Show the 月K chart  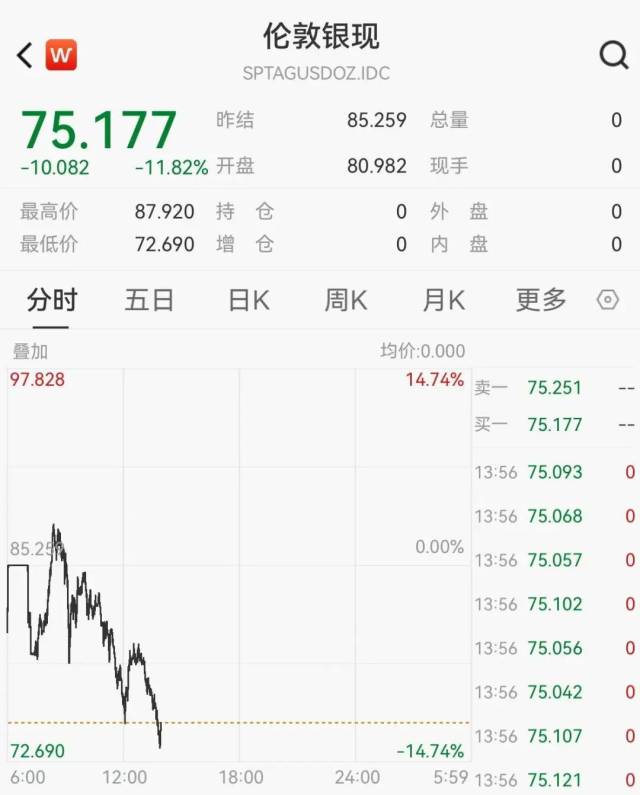(x=443, y=300)
